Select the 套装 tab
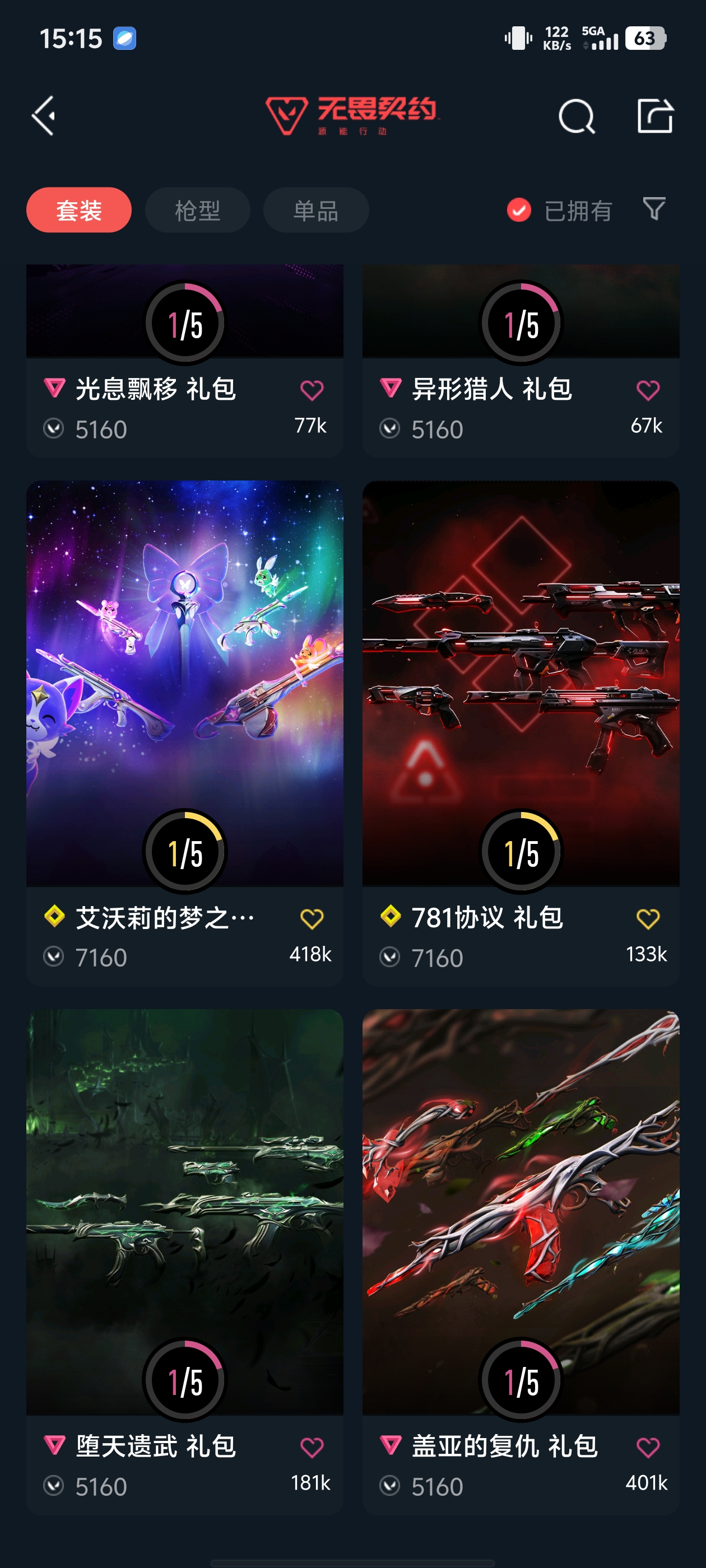706x1568 pixels. click(78, 209)
